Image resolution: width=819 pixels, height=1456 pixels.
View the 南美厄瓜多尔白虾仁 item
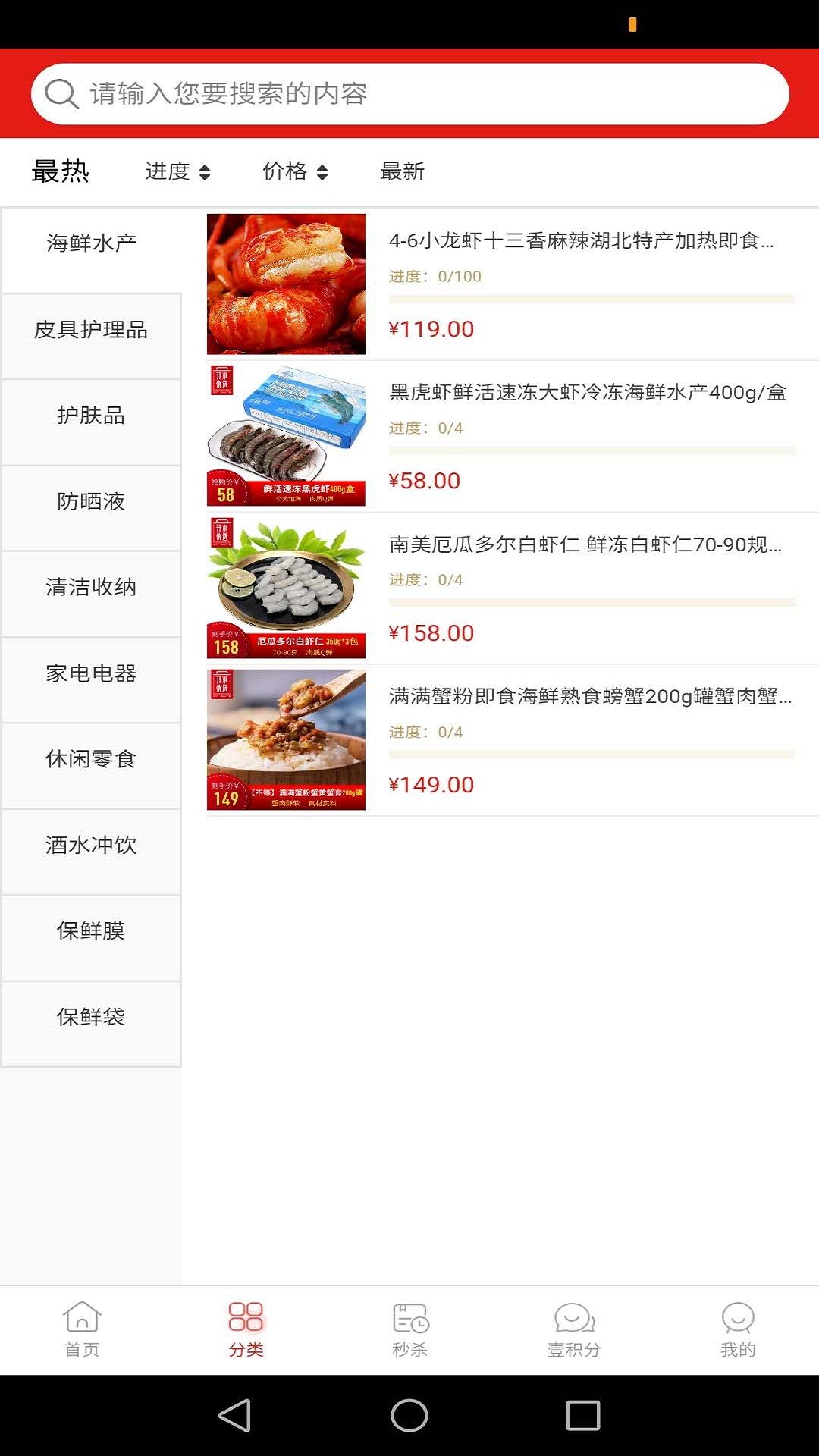(x=513, y=588)
